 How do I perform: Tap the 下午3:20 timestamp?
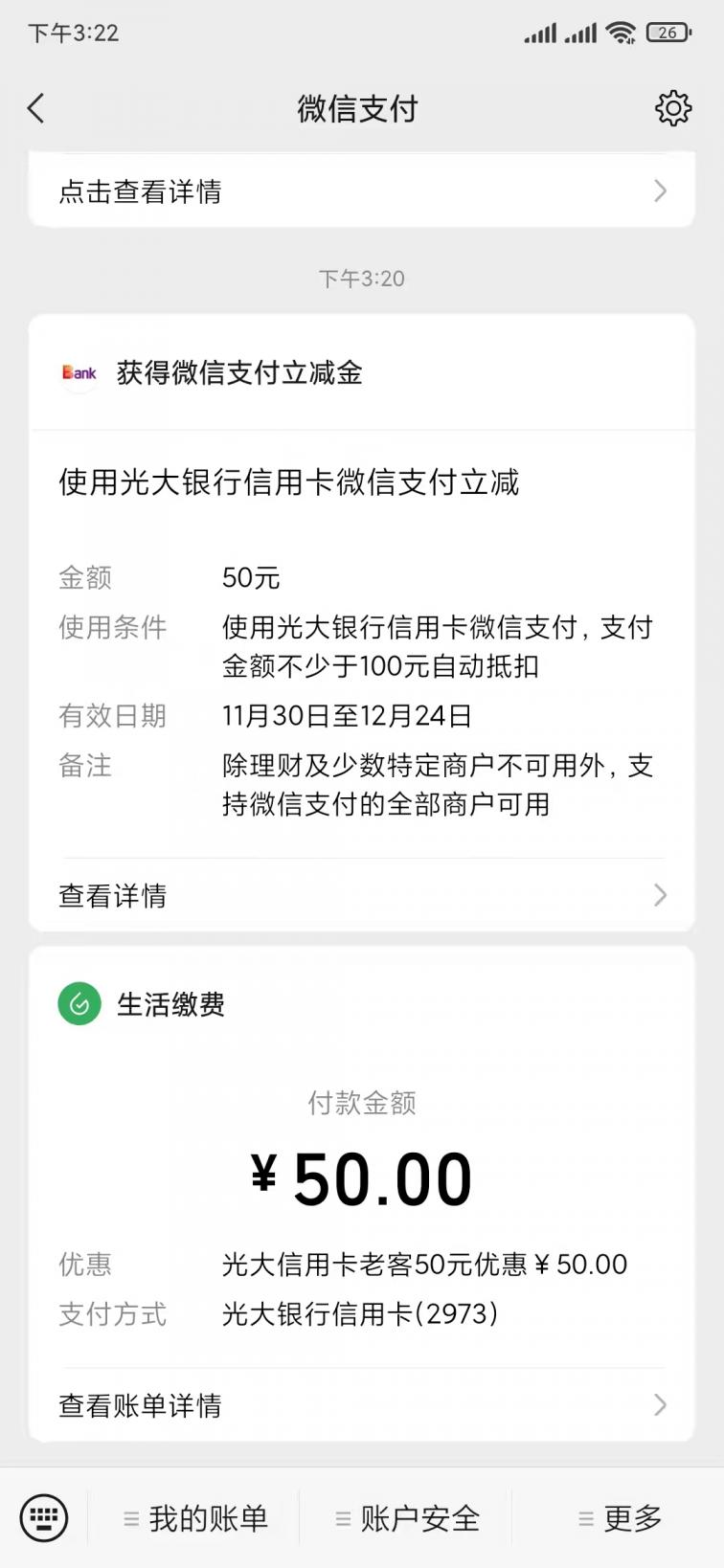pyautogui.click(x=362, y=278)
